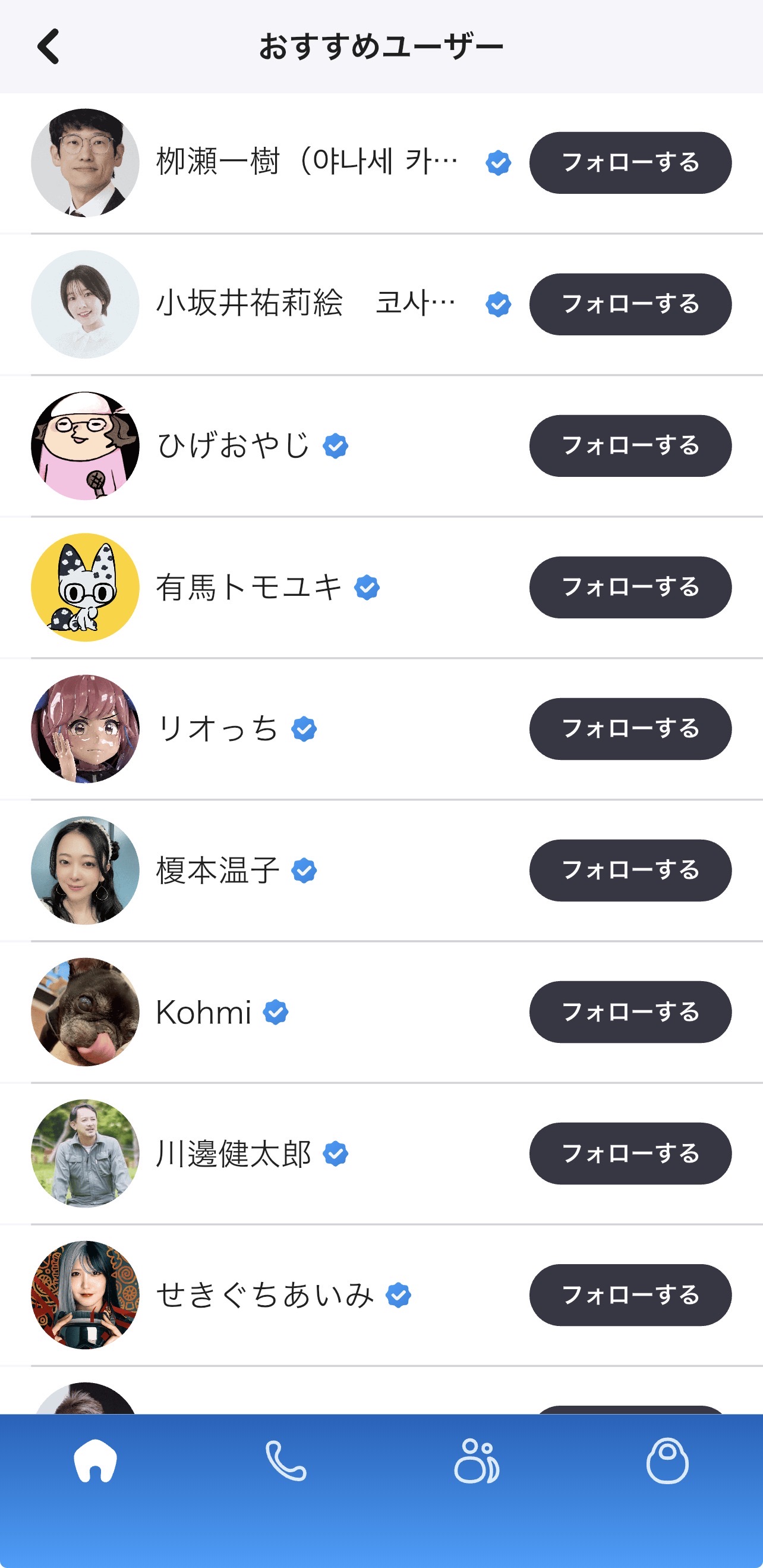Switch to the friends tab
This screenshot has width=763, height=1568.
[x=477, y=1461]
